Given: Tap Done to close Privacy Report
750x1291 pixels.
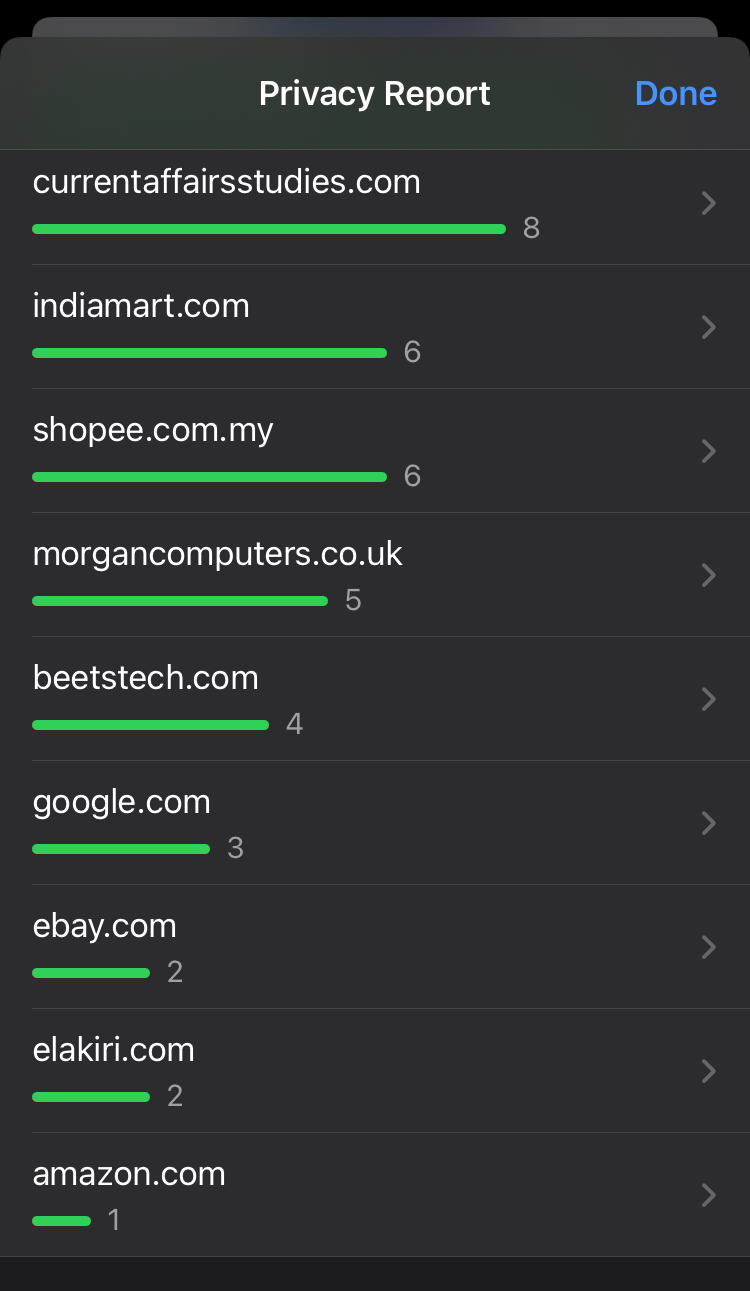Looking at the screenshot, I should tap(675, 94).
